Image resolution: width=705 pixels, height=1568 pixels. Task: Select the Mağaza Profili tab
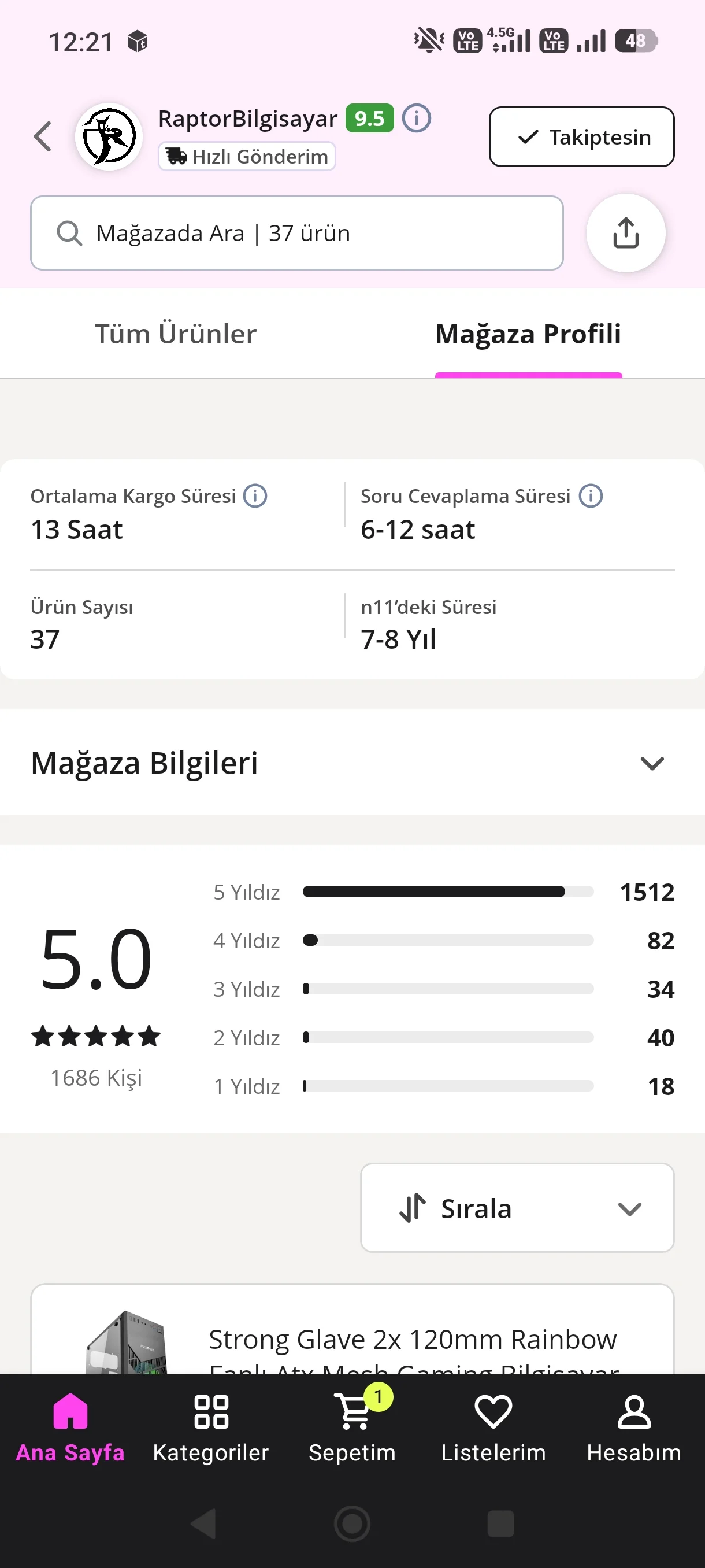(x=528, y=334)
